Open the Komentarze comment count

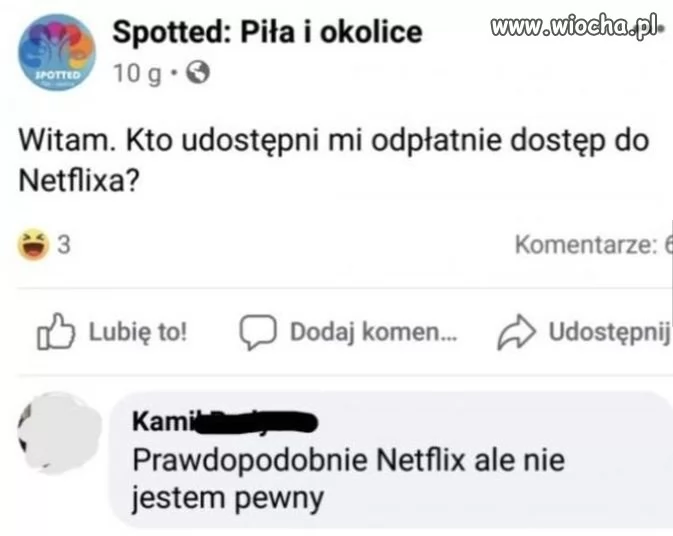(592, 243)
